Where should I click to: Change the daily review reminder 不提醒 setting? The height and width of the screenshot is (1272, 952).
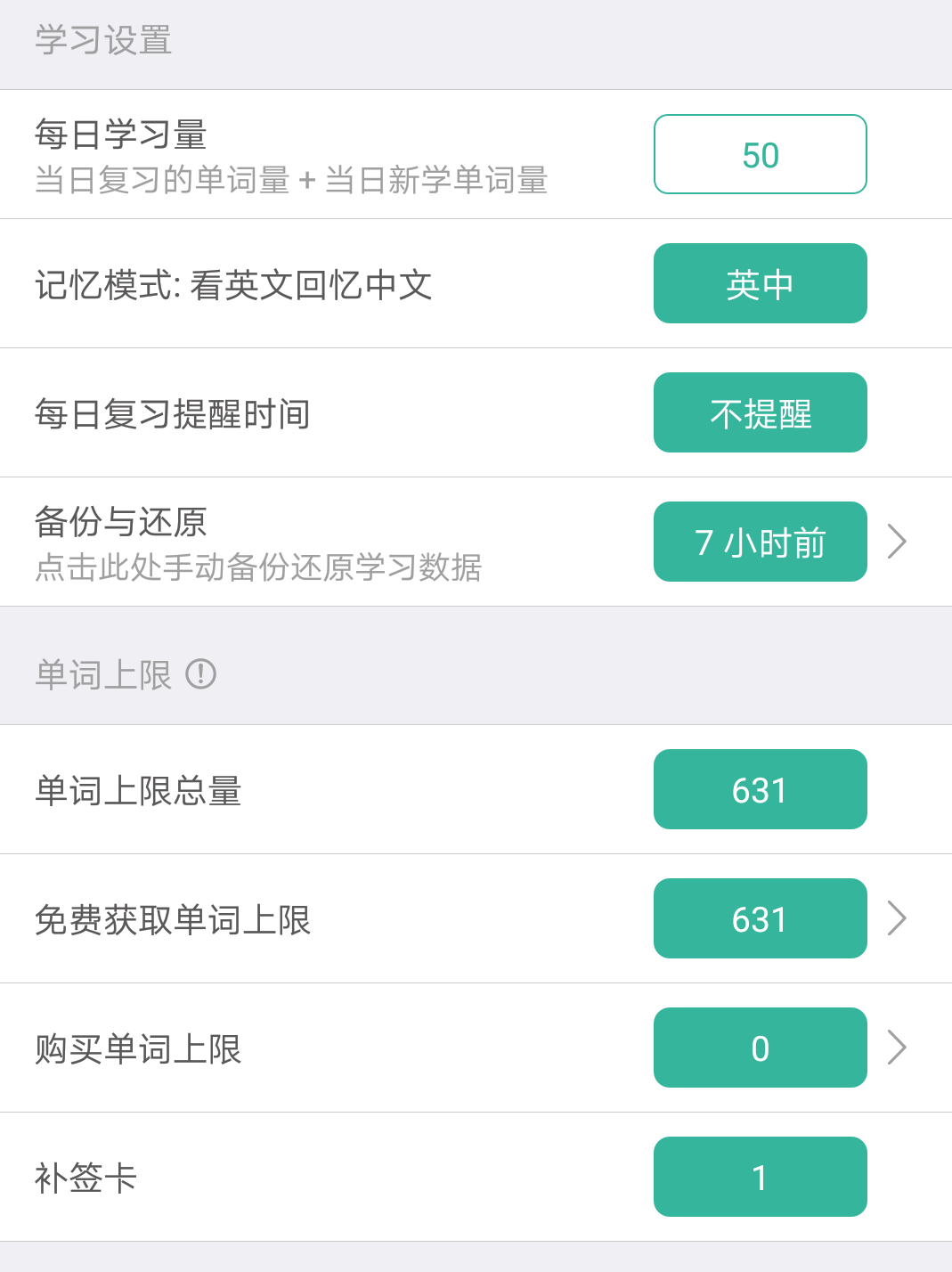pyautogui.click(x=760, y=412)
